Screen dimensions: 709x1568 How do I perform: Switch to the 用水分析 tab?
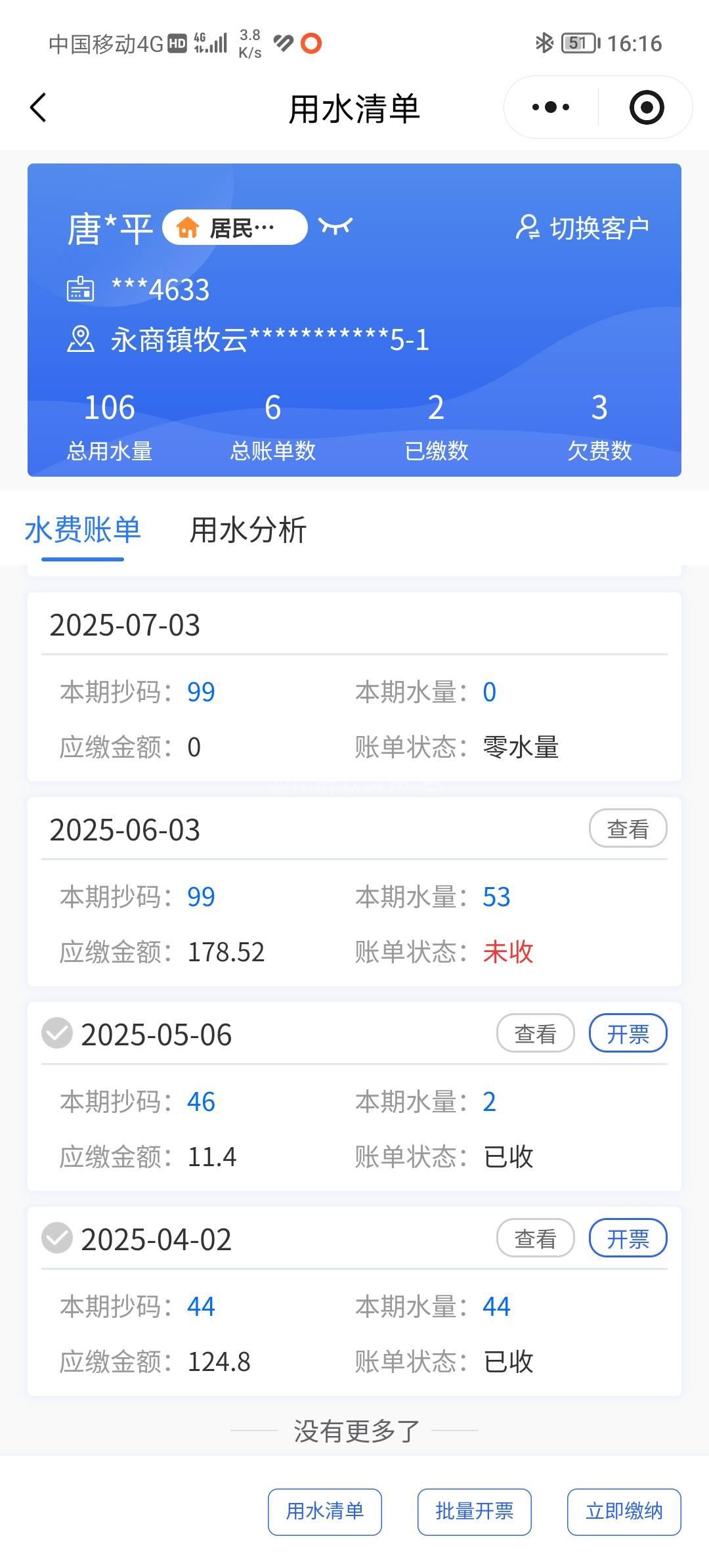tap(247, 530)
